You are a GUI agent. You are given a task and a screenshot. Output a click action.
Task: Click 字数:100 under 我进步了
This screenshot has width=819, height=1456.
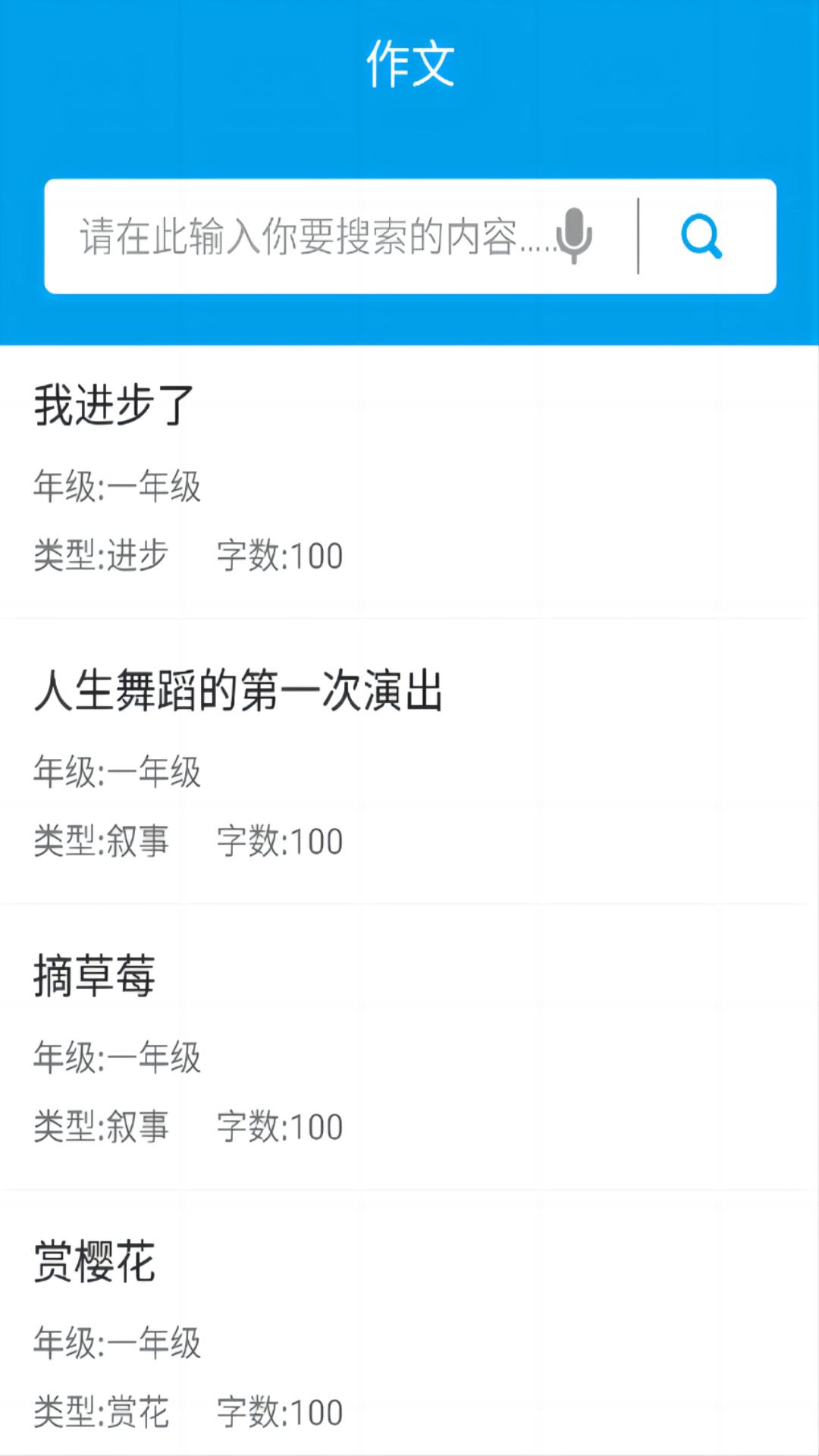[x=278, y=555]
